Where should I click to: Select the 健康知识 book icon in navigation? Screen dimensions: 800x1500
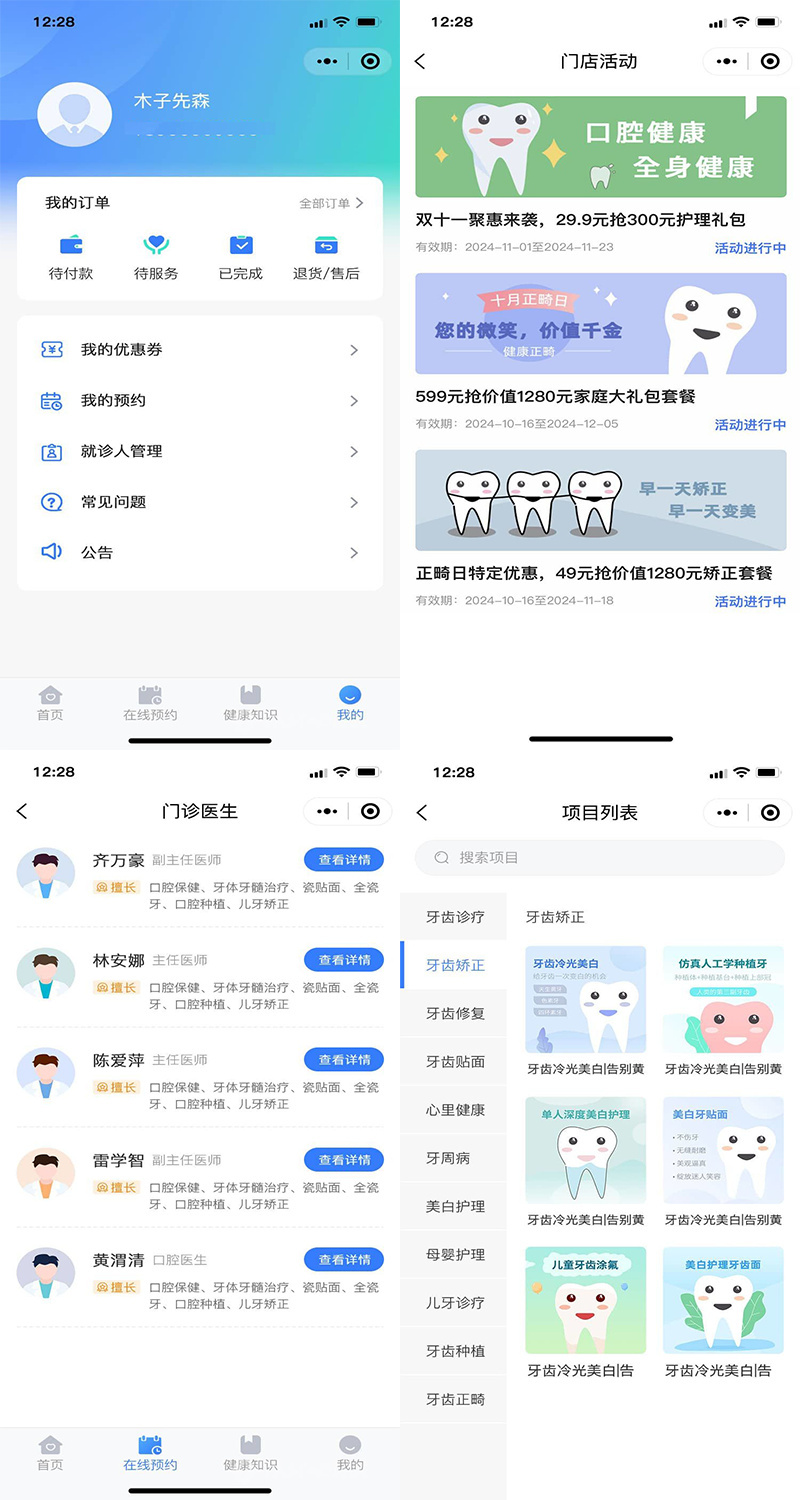[x=249, y=694]
